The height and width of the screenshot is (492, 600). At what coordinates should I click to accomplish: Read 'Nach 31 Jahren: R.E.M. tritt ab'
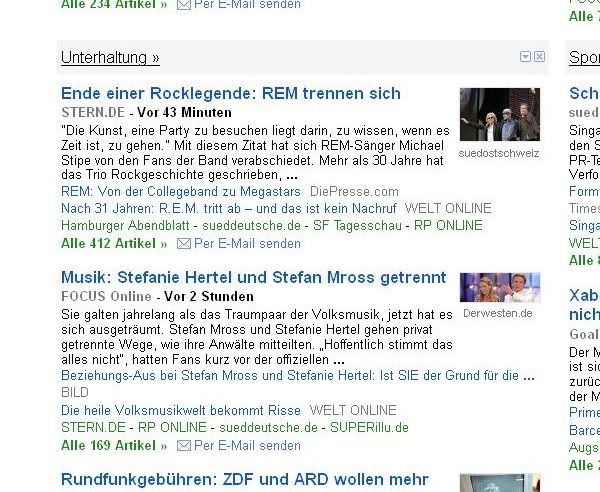point(229,208)
